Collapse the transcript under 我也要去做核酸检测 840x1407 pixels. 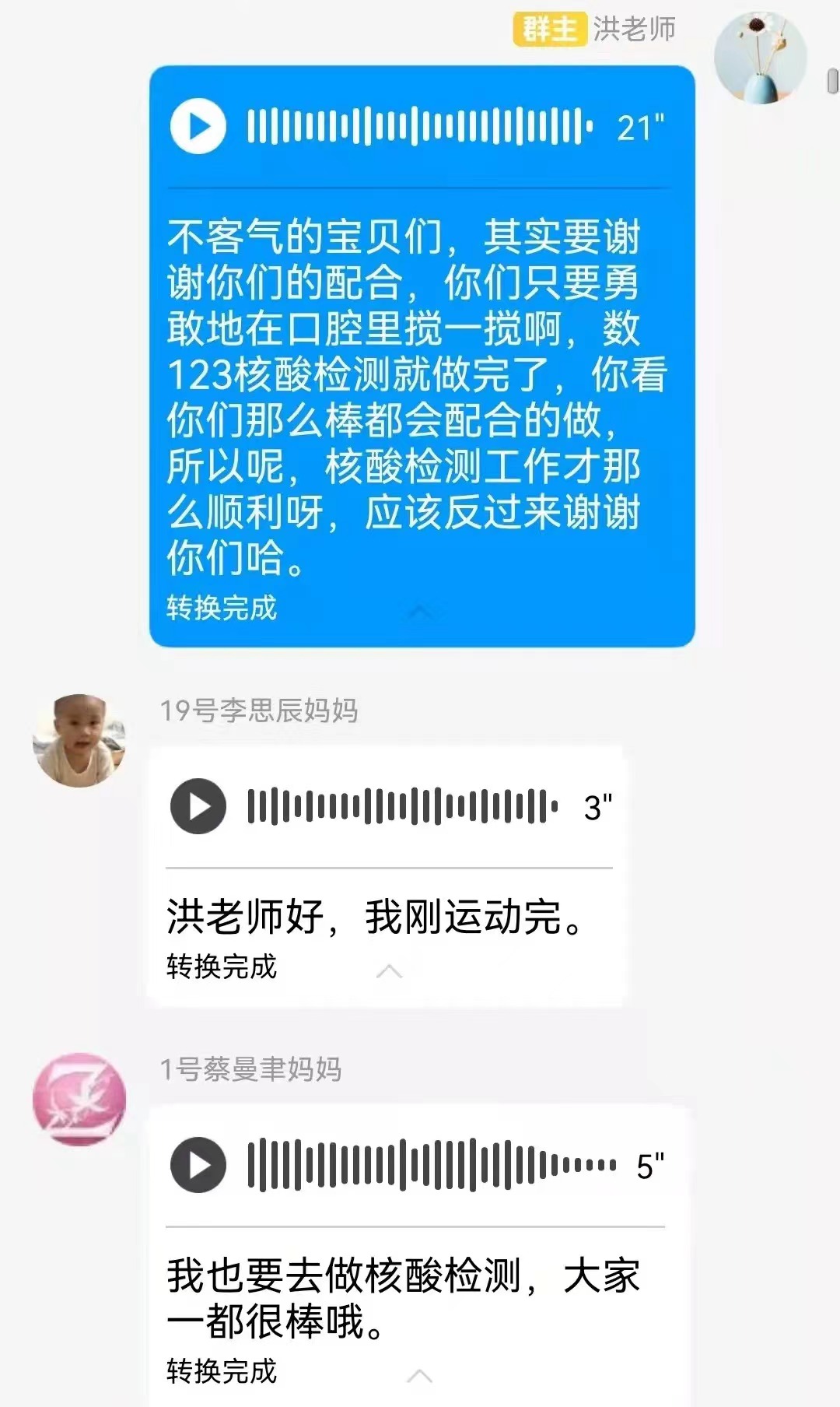(420, 1375)
